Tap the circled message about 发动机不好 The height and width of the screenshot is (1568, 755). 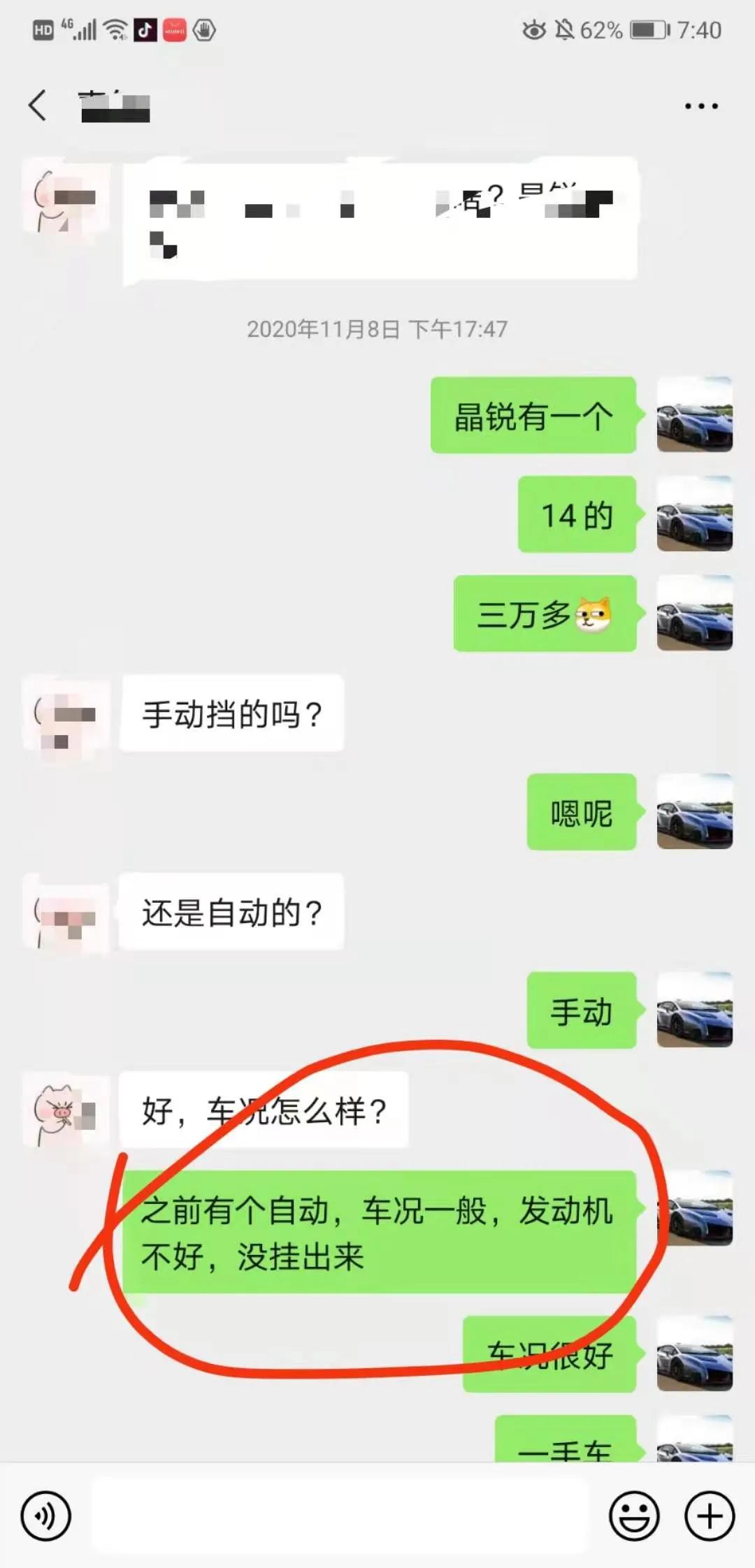coord(381,1237)
